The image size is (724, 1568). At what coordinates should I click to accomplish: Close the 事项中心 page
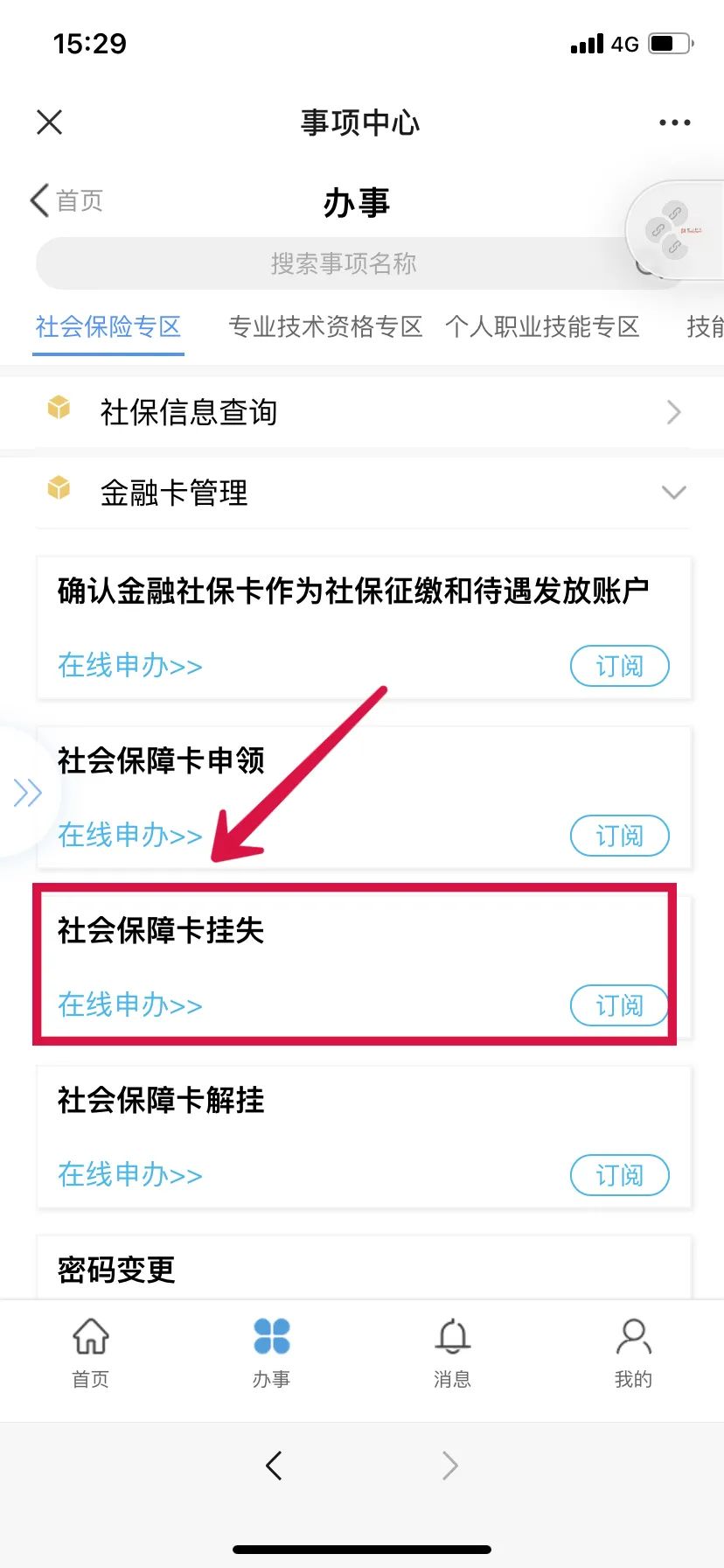(50, 122)
